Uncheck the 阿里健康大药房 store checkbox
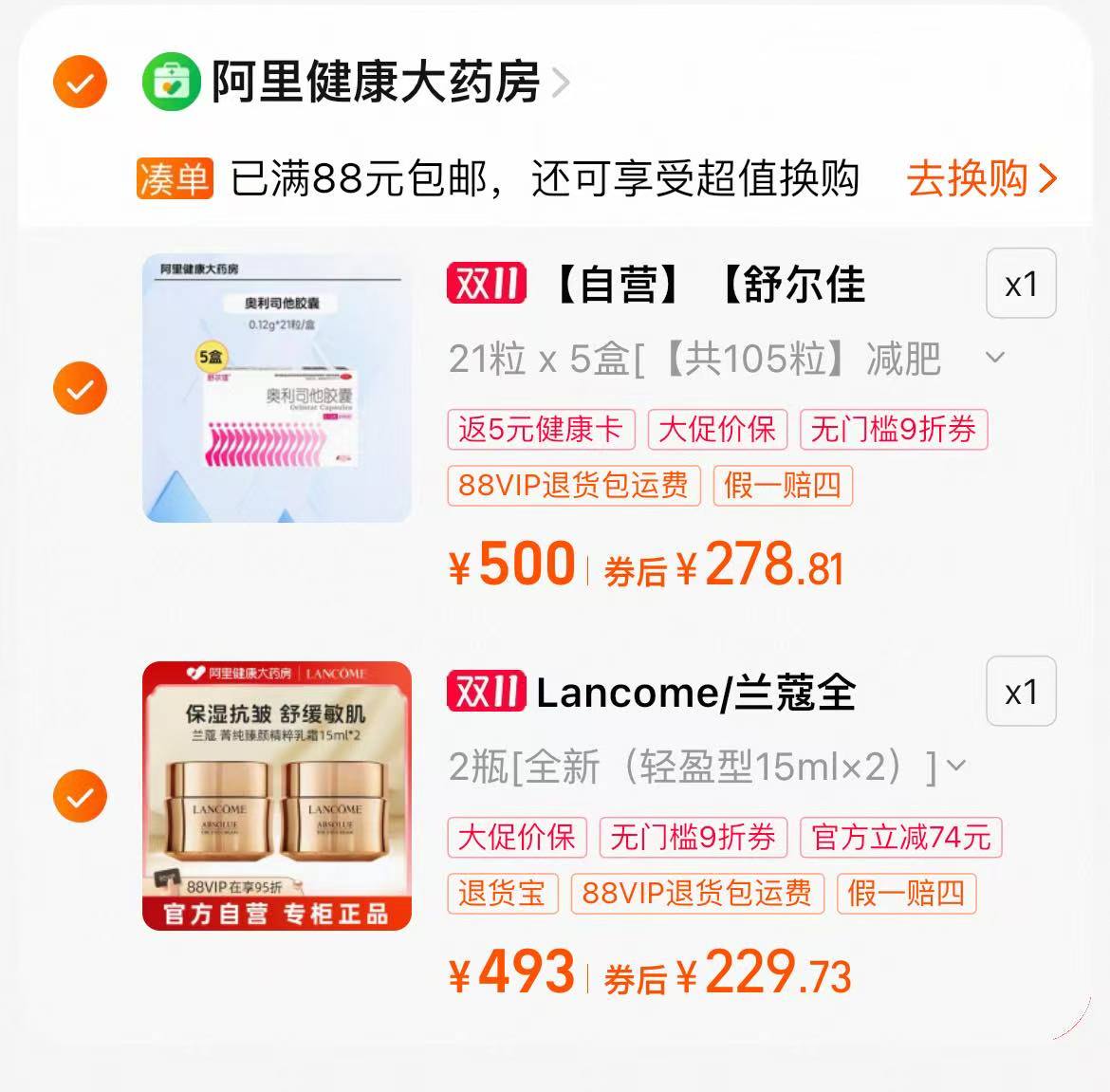This screenshot has width=1110, height=1092. [80, 83]
